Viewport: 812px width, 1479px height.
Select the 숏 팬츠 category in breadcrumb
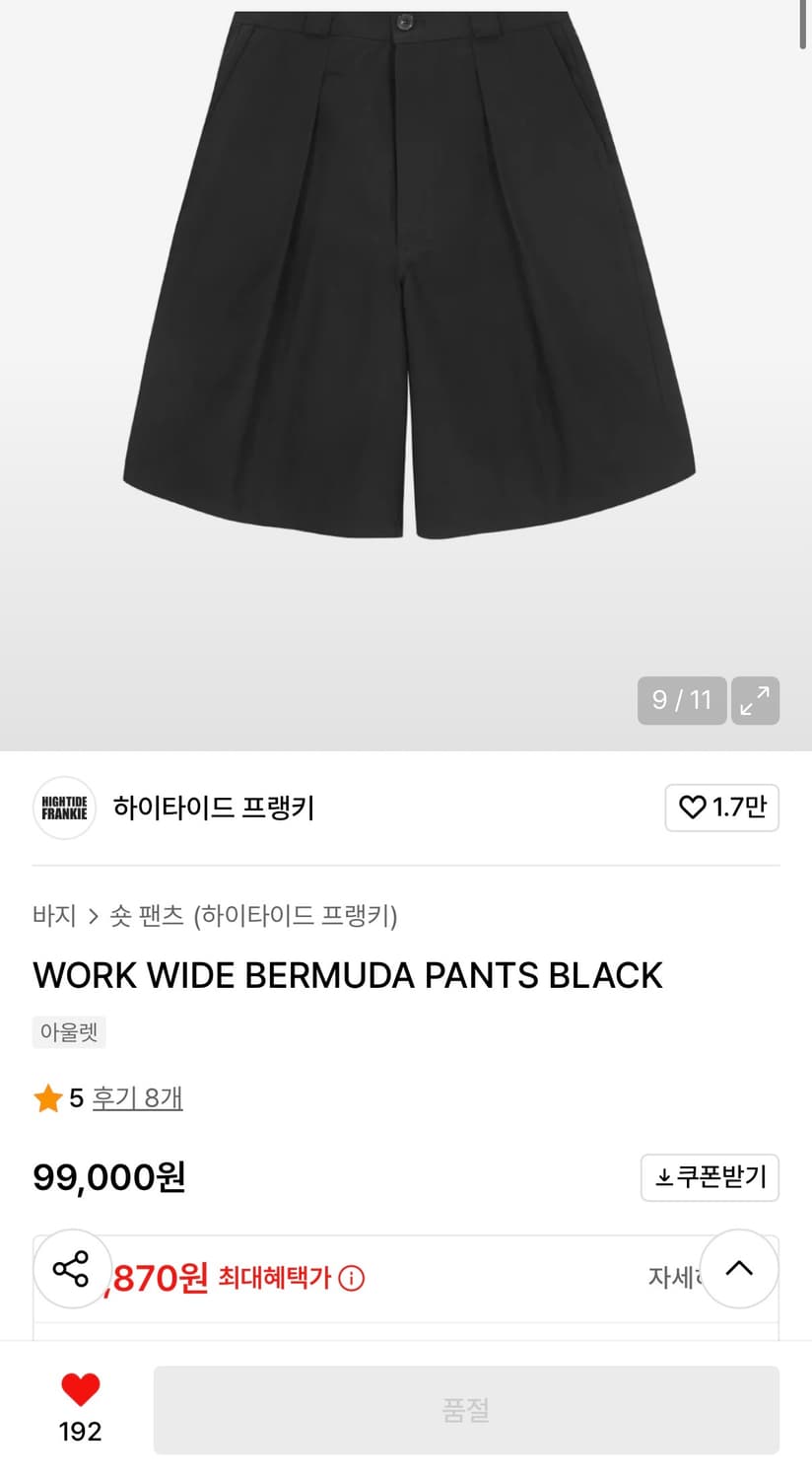[149, 916]
